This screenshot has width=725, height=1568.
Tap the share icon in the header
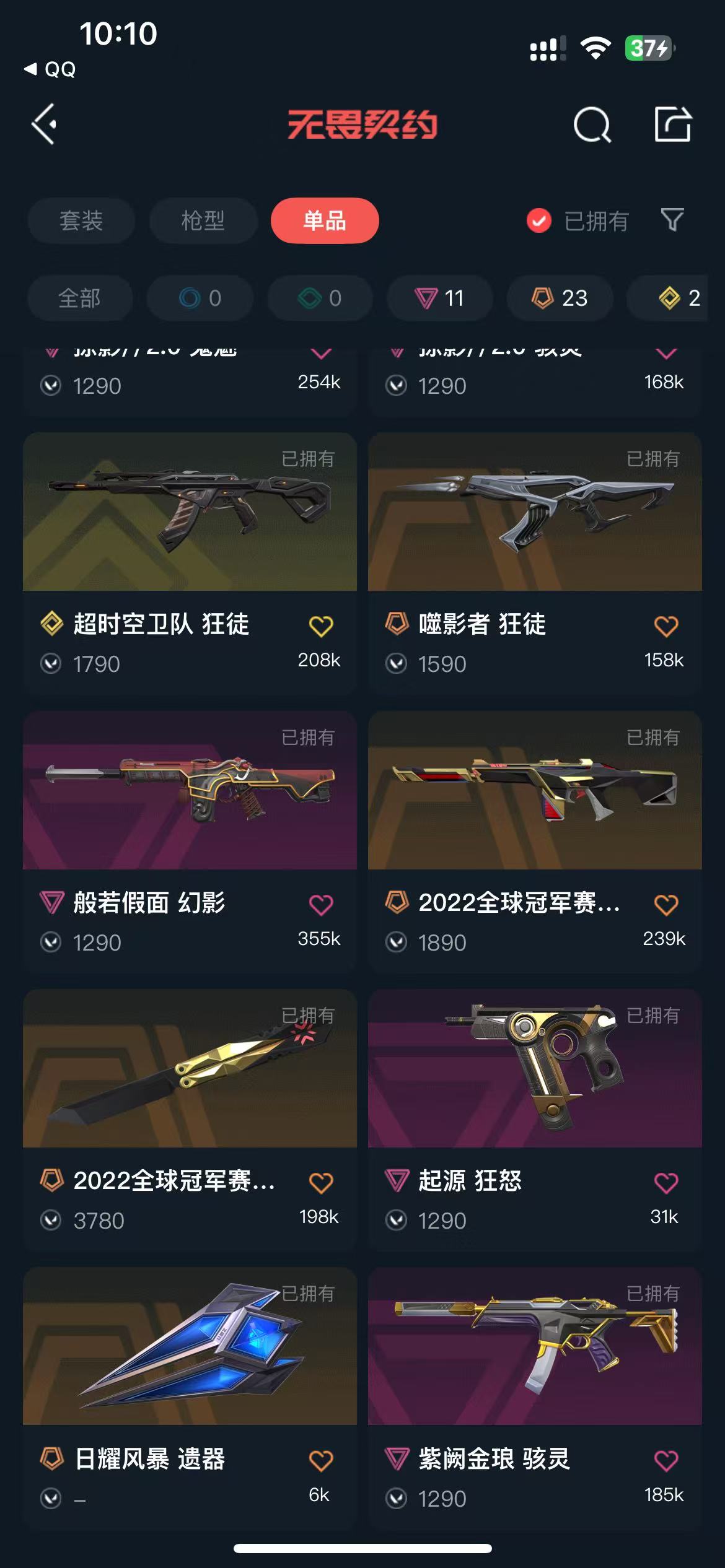673,124
